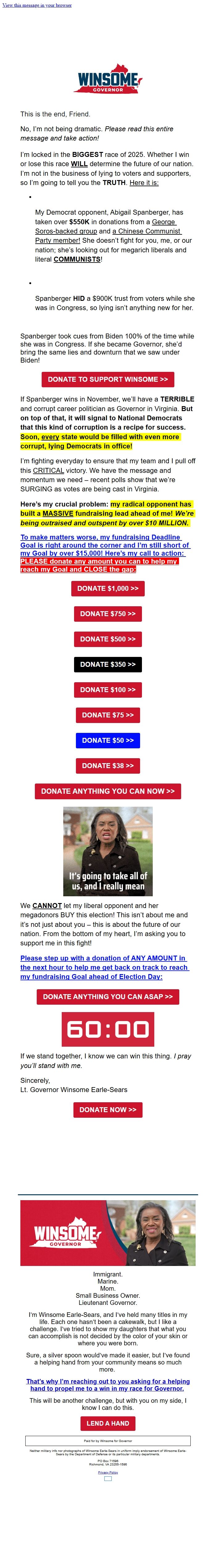The width and height of the screenshot is (216, 1568).
Task: Select the DONATE $500 option
Action: point(108,639)
